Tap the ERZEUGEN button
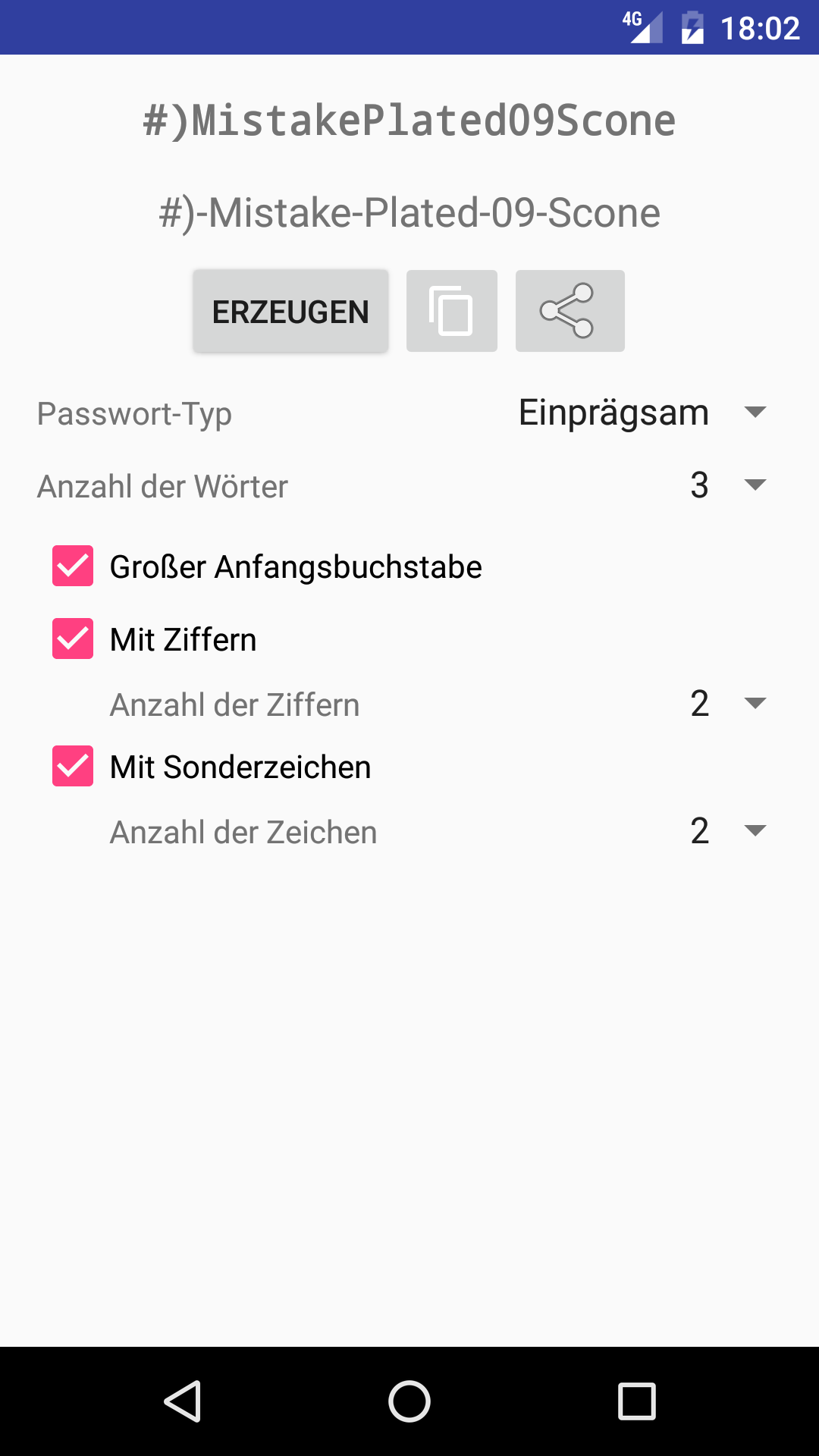This screenshot has width=819, height=1456. pos(290,311)
